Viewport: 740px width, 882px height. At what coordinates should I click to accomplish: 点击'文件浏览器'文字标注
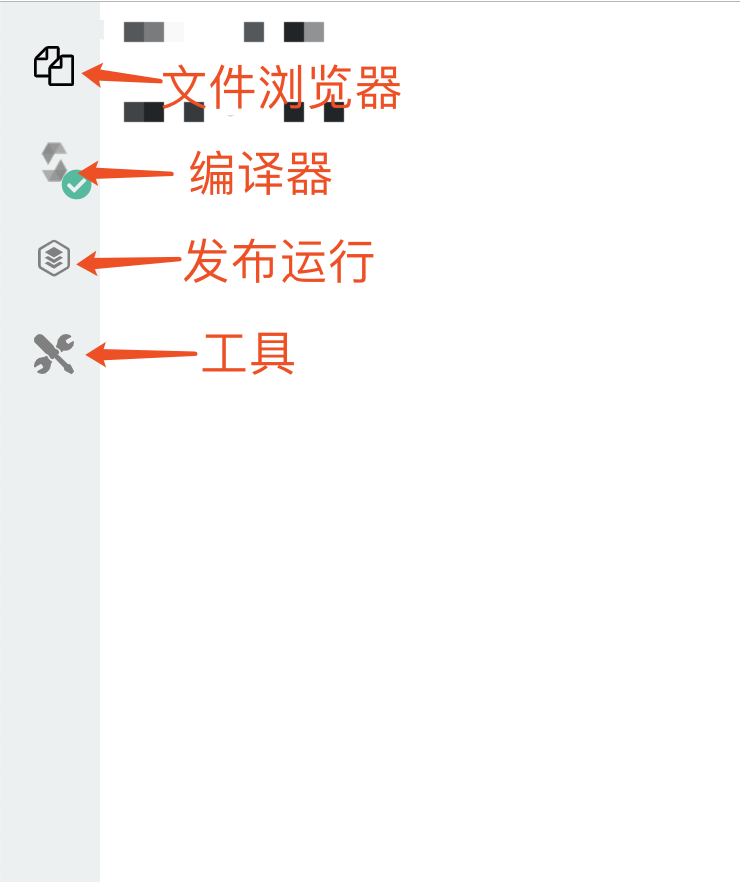point(287,88)
